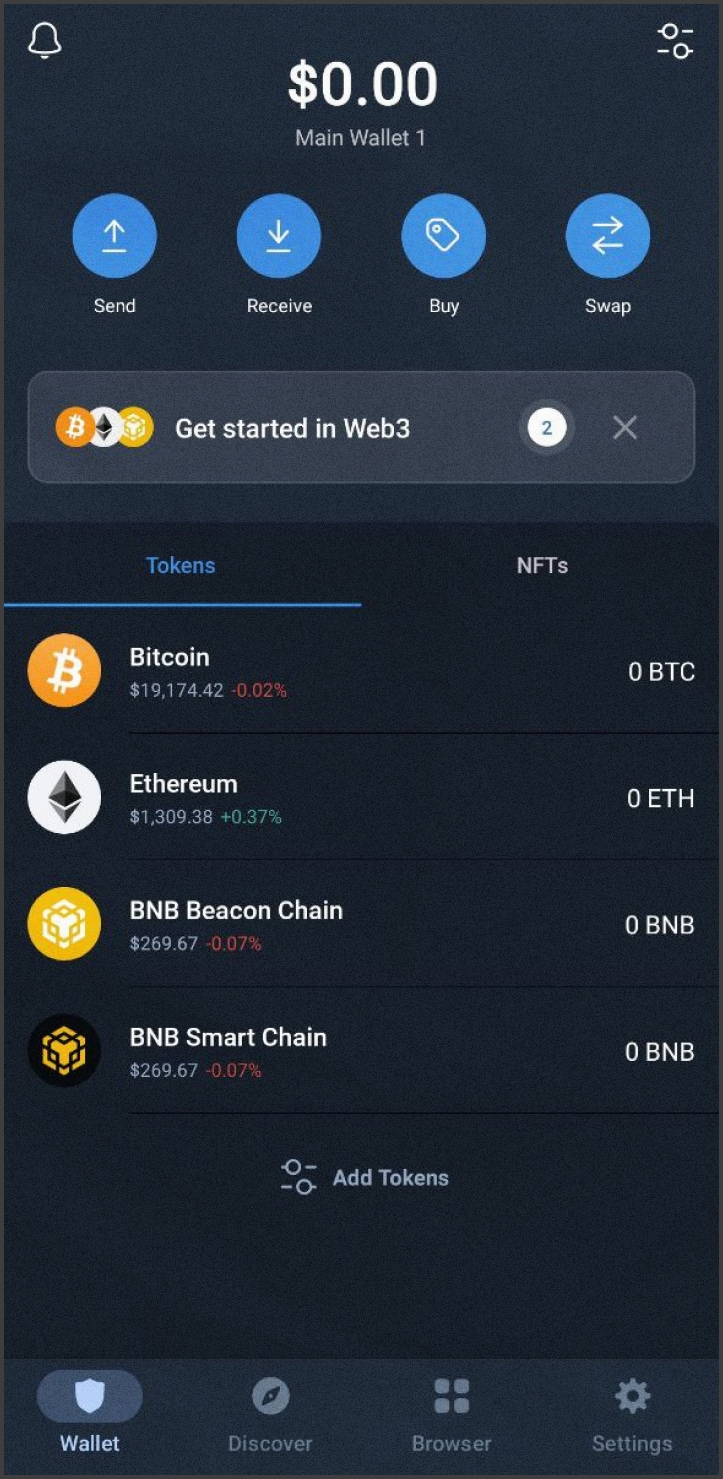Open the filter settings icon at top
The width and height of the screenshot is (723, 1479).
675,41
